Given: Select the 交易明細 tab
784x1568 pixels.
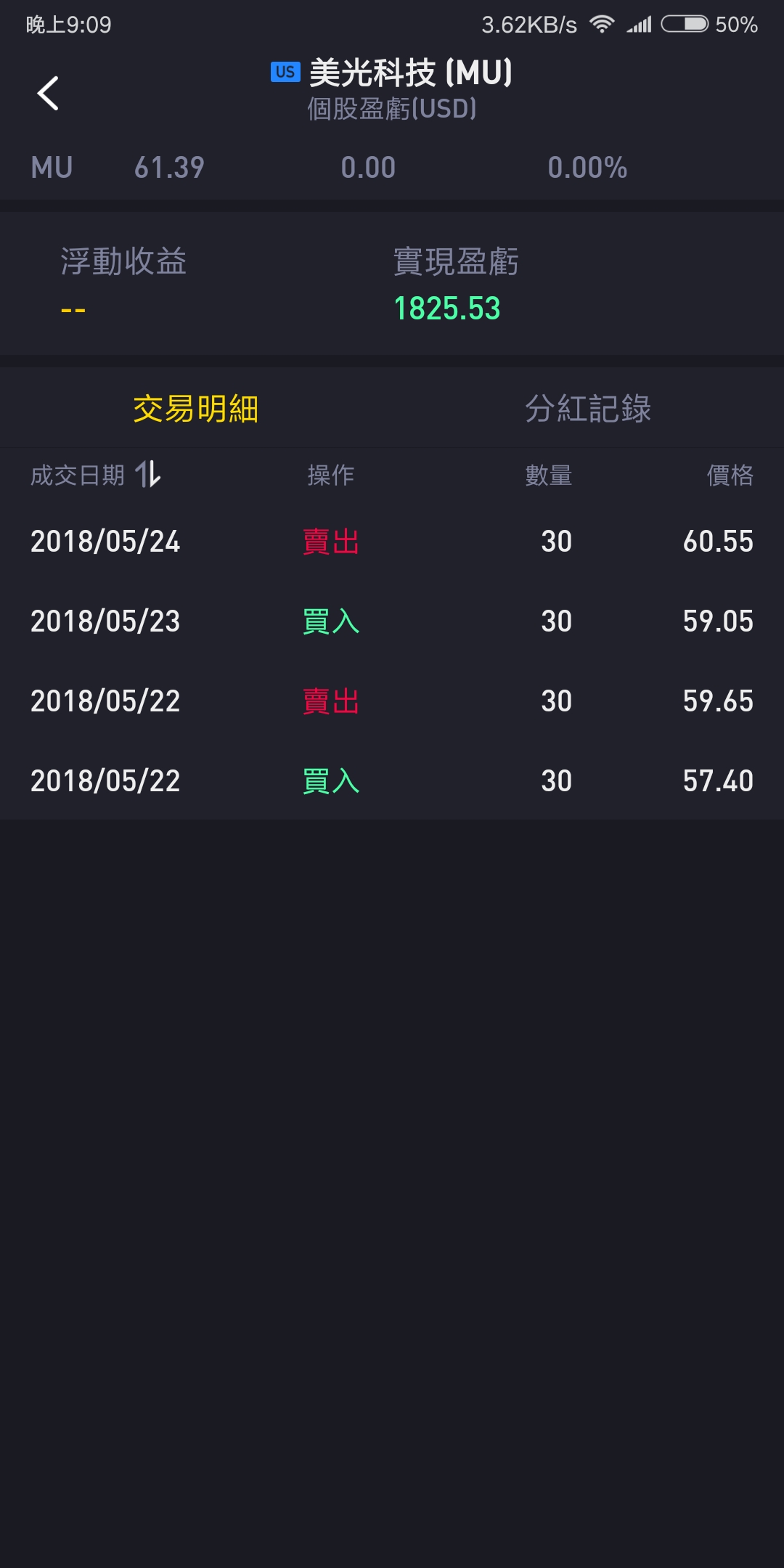Looking at the screenshot, I should [x=195, y=409].
